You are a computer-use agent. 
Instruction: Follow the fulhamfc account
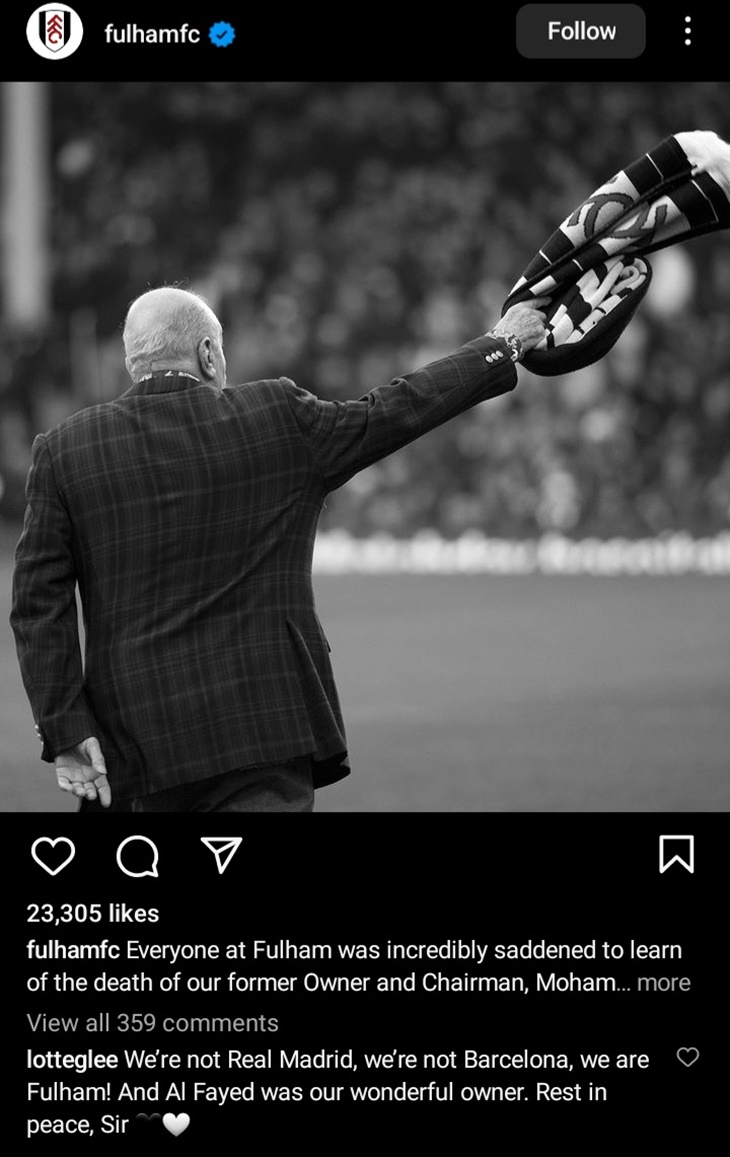581,32
